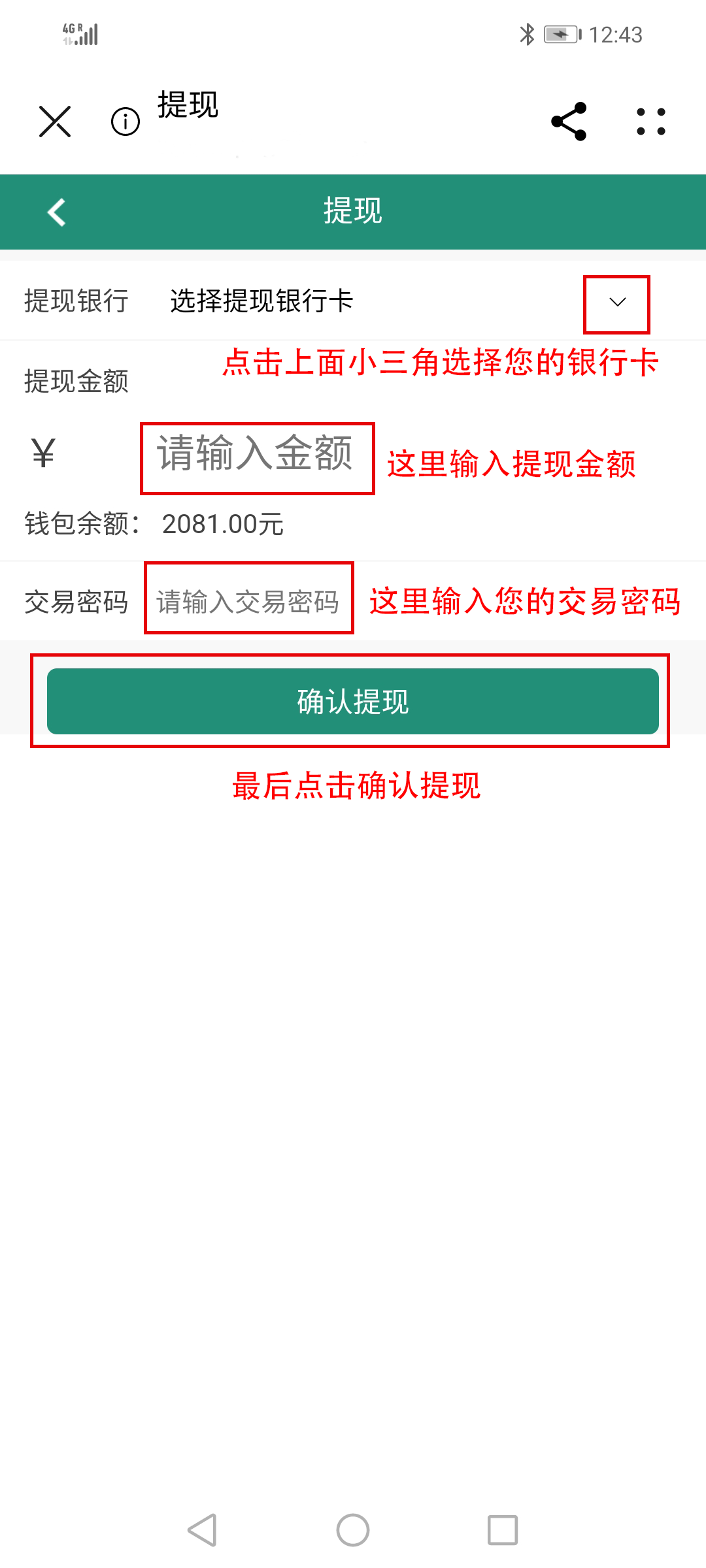Image resolution: width=706 pixels, height=1568 pixels.
Task: Share this 提现 page
Action: [569, 122]
